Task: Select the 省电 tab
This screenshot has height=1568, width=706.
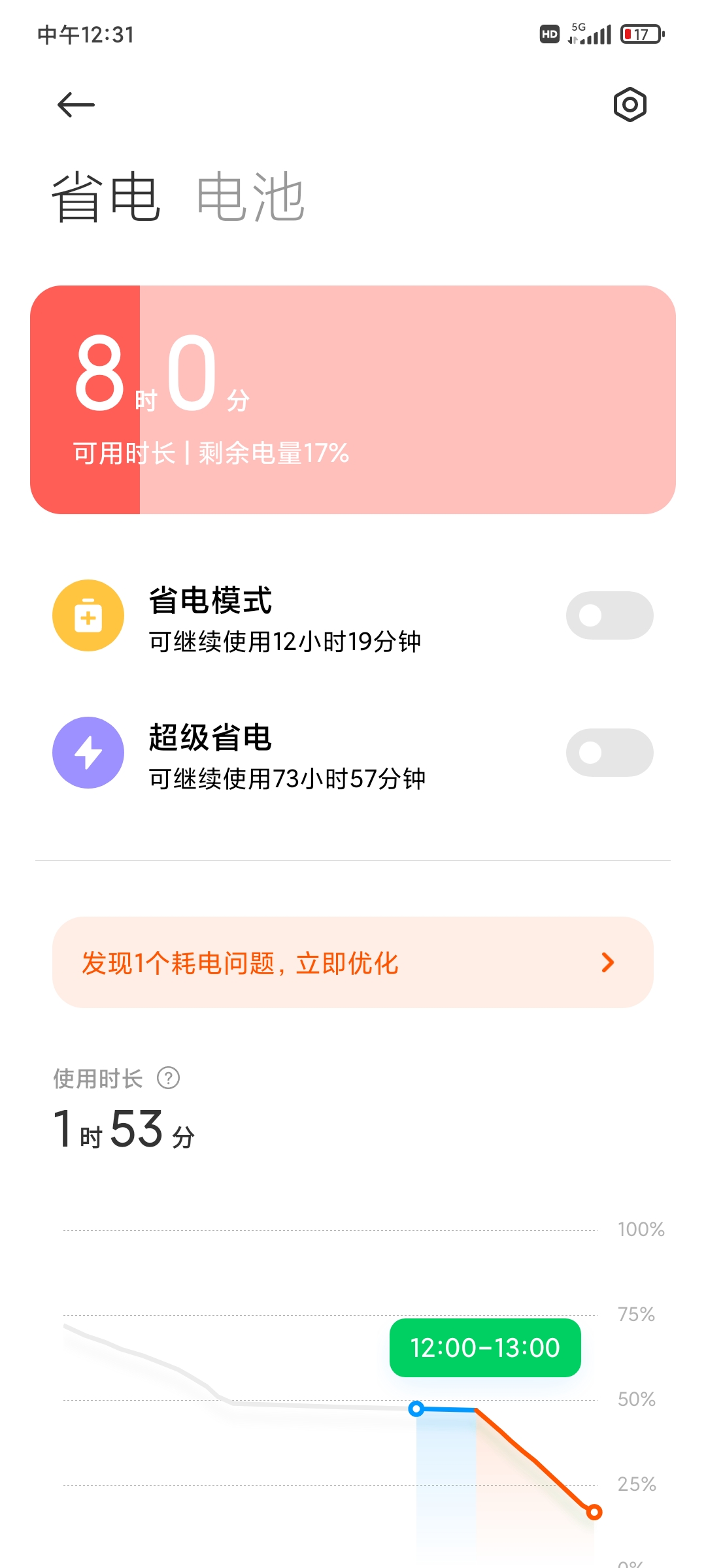Action: pos(106,197)
